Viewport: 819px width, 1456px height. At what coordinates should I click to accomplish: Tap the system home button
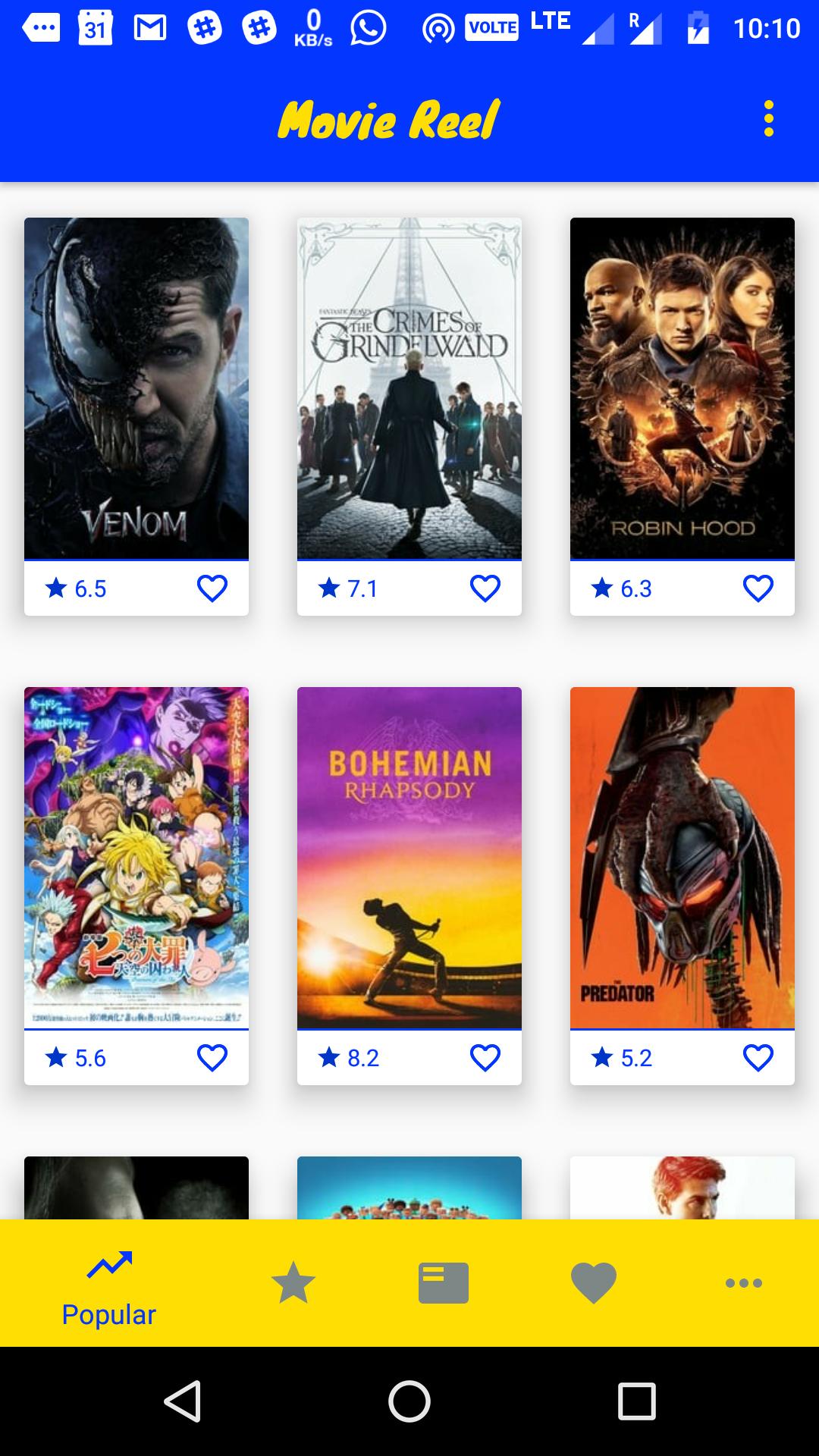pyautogui.click(x=409, y=1400)
